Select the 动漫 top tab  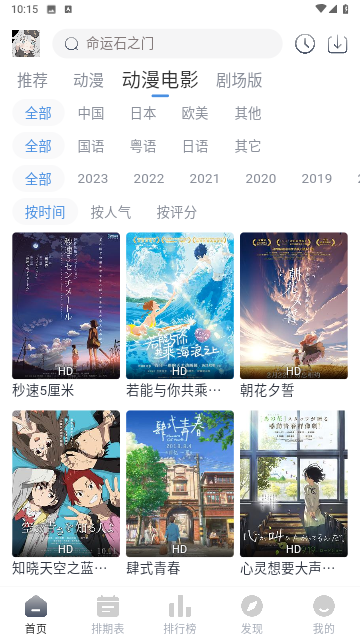coord(89,80)
